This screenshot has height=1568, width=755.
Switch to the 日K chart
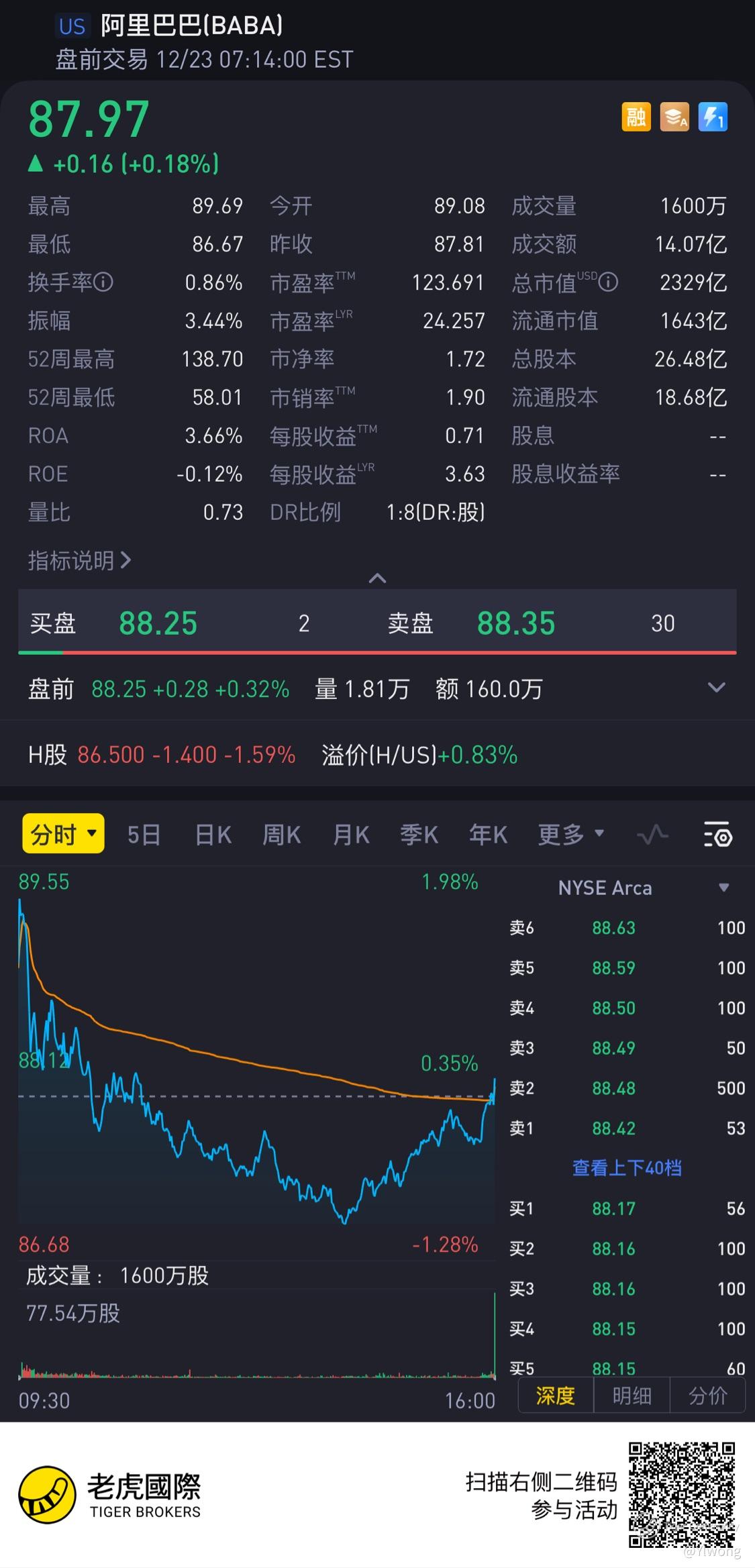tap(213, 835)
